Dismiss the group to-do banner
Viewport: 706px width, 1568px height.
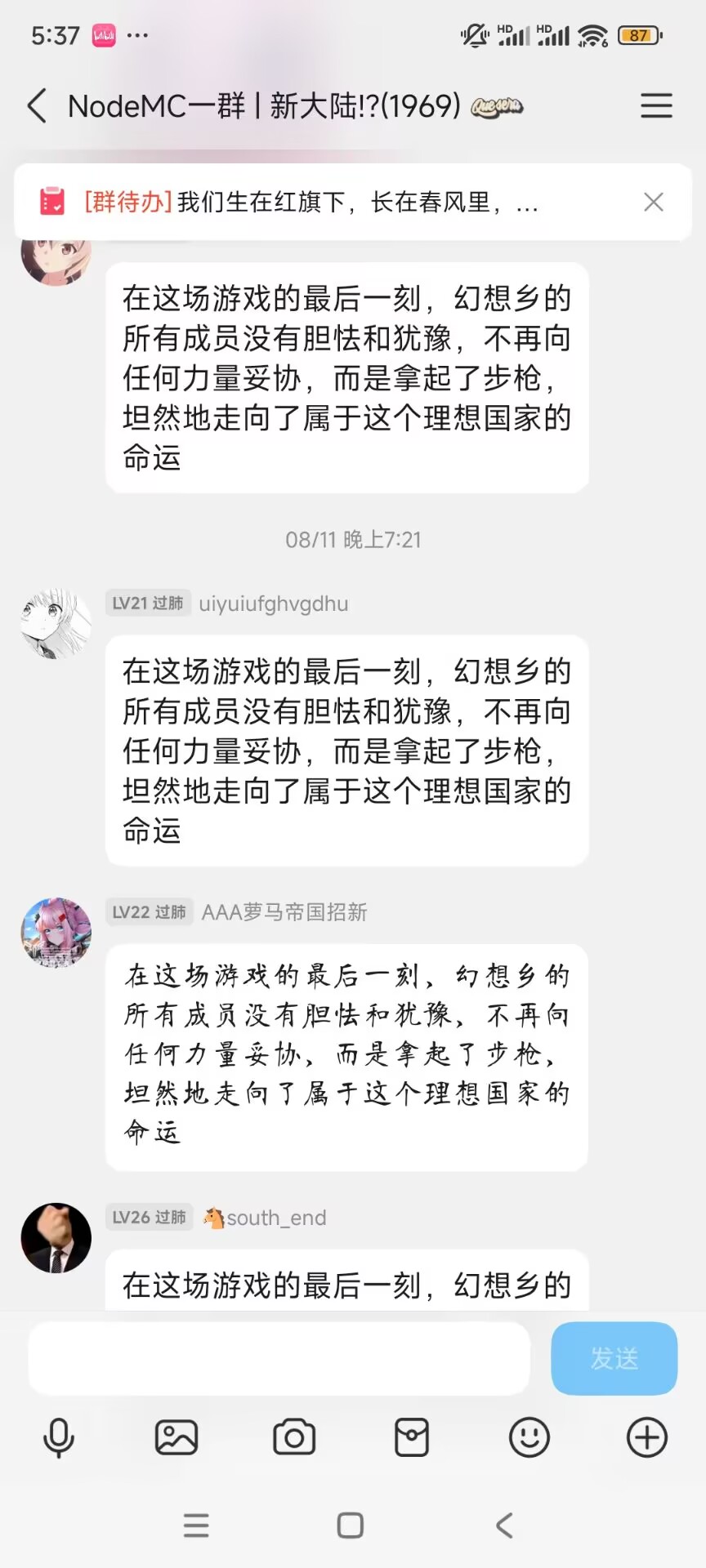(653, 202)
